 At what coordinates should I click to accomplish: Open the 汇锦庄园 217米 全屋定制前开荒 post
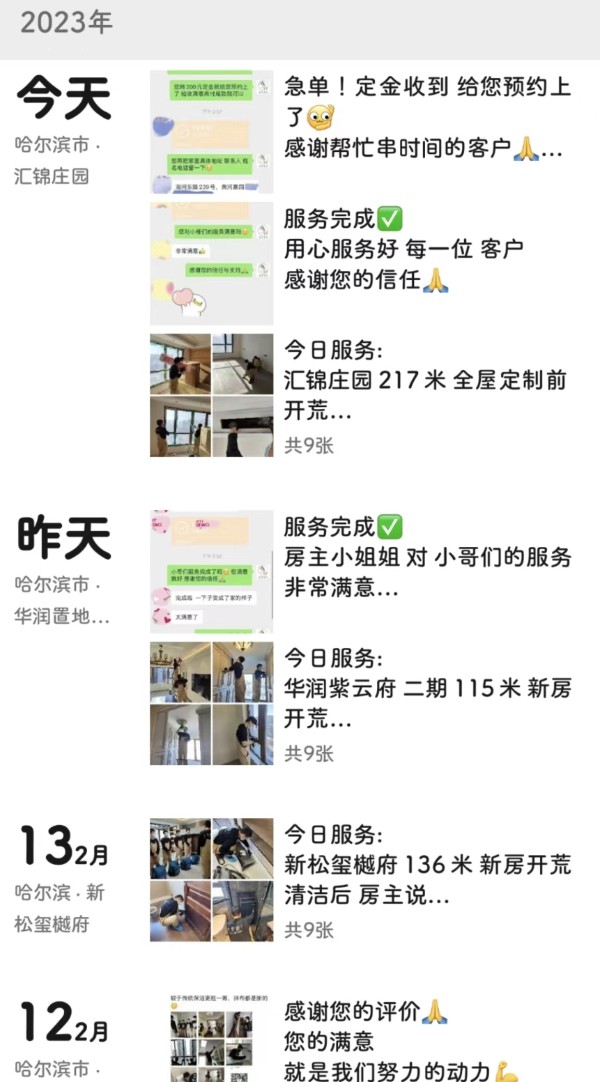[426, 381]
